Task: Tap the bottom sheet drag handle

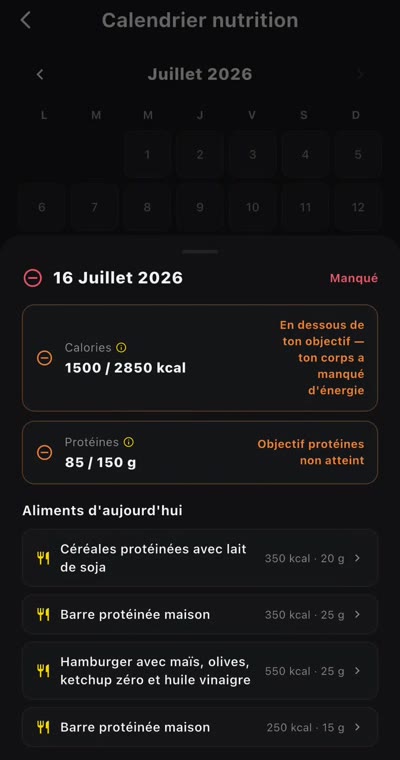Action: (200, 252)
